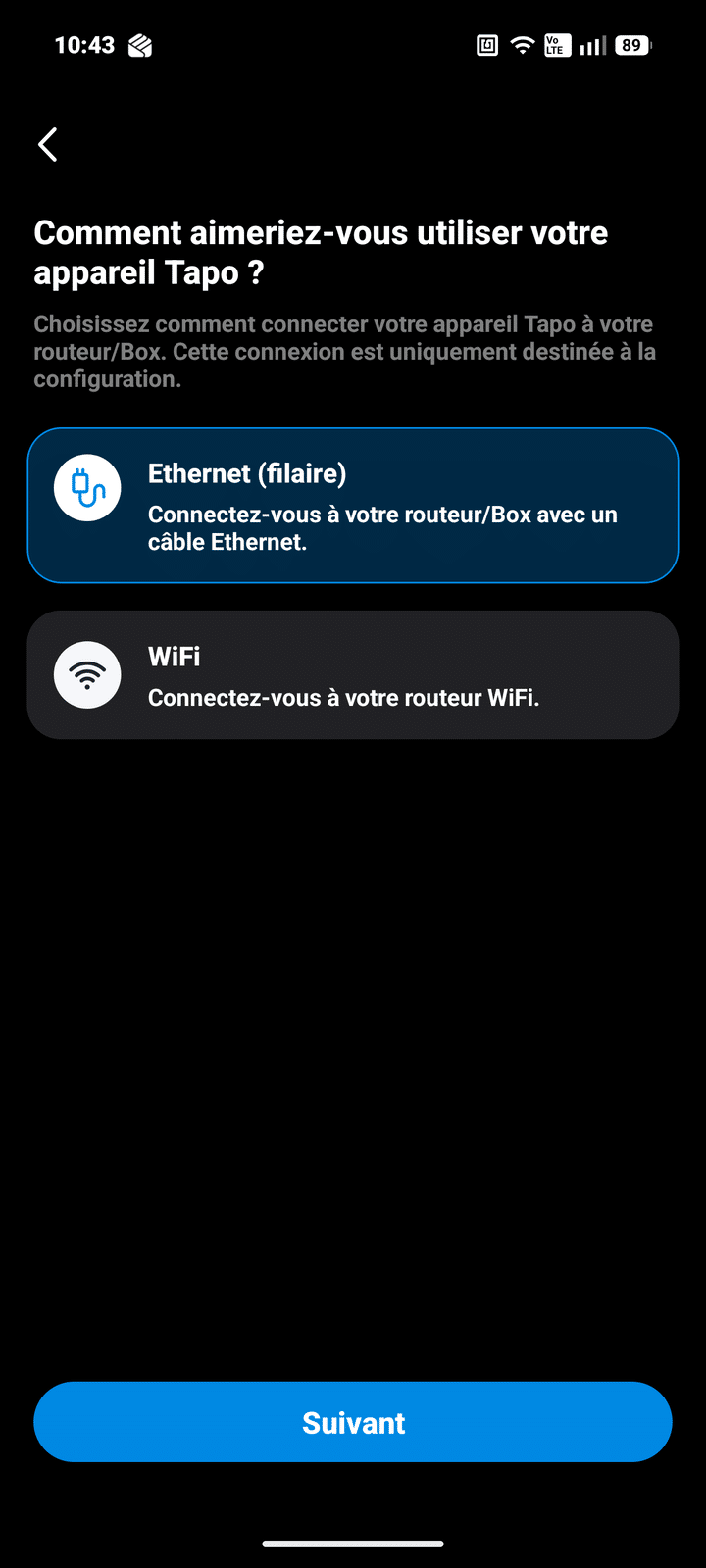
Task: Select the Ethernet (filaire) option
Action: [353, 506]
